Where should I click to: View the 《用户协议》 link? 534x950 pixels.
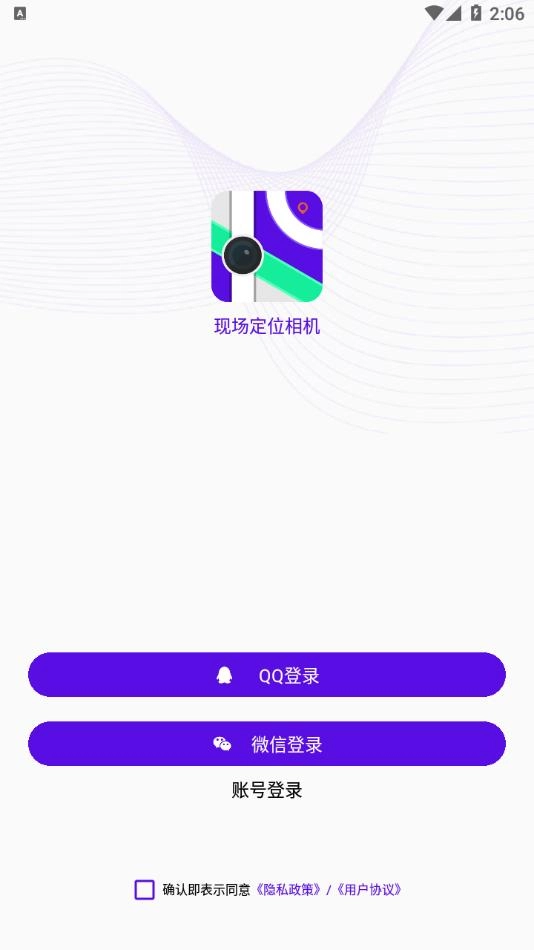click(x=369, y=890)
